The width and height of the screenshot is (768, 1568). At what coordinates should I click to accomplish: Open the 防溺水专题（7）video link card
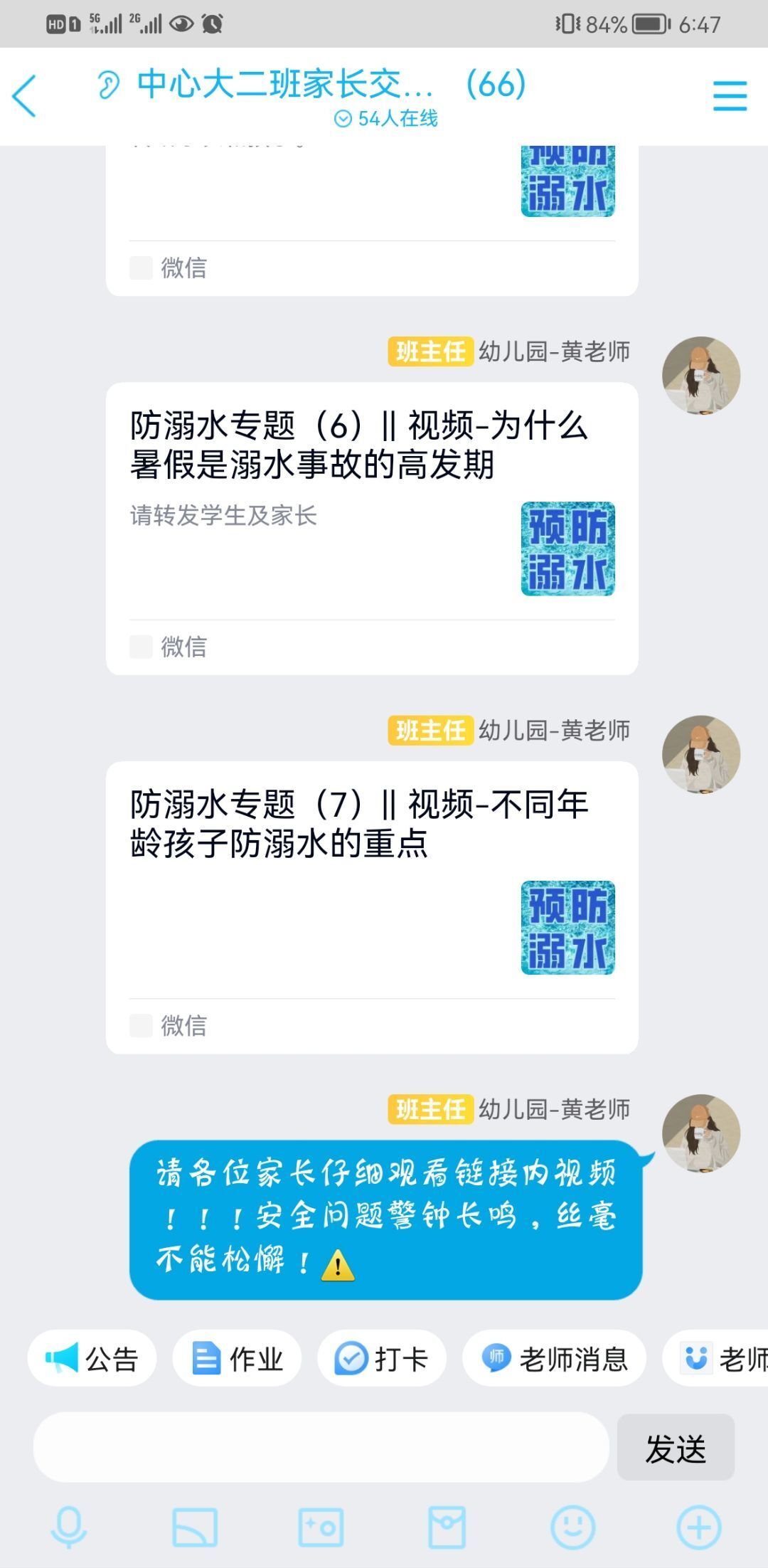[372, 907]
